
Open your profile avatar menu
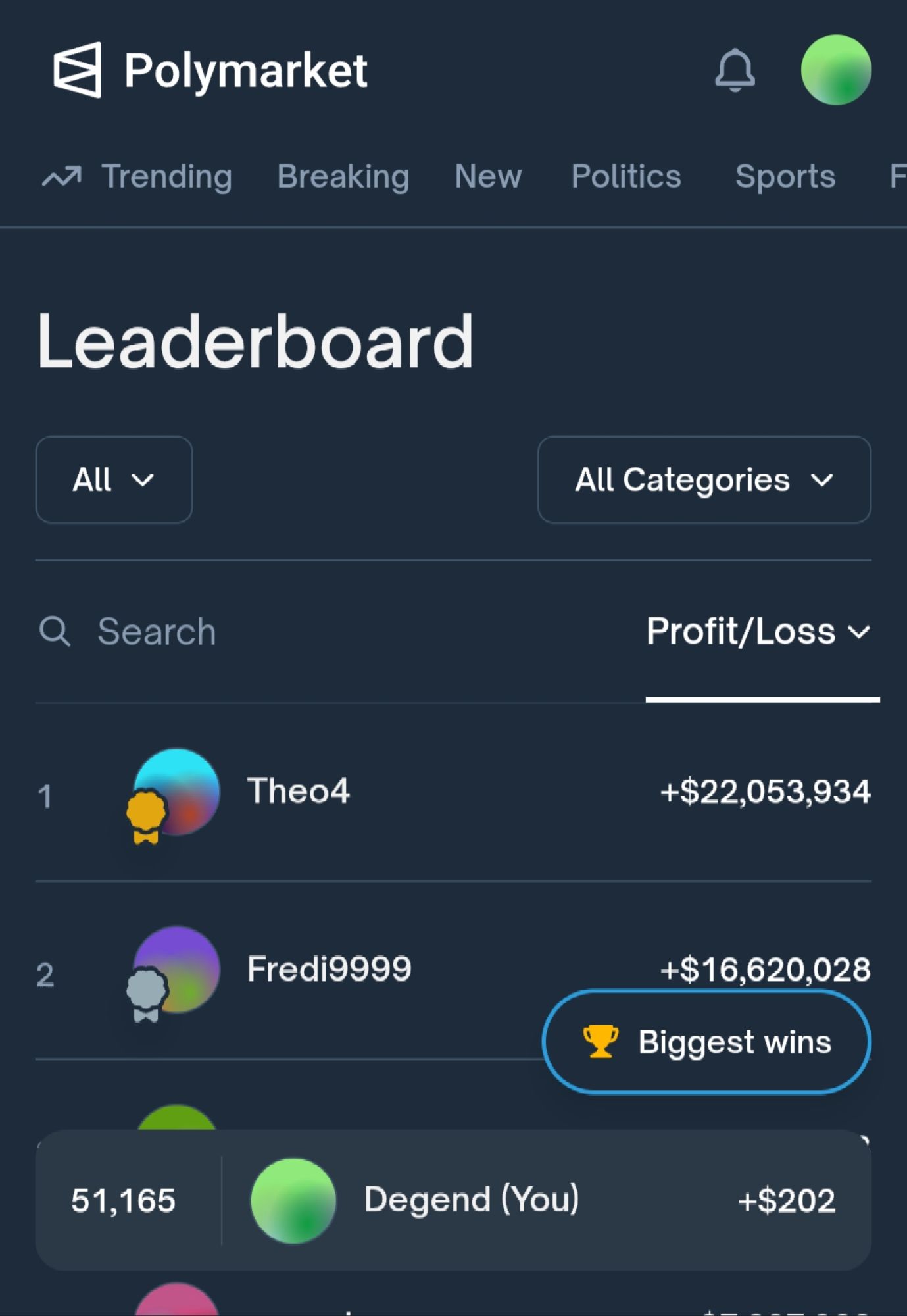[835, 70]
